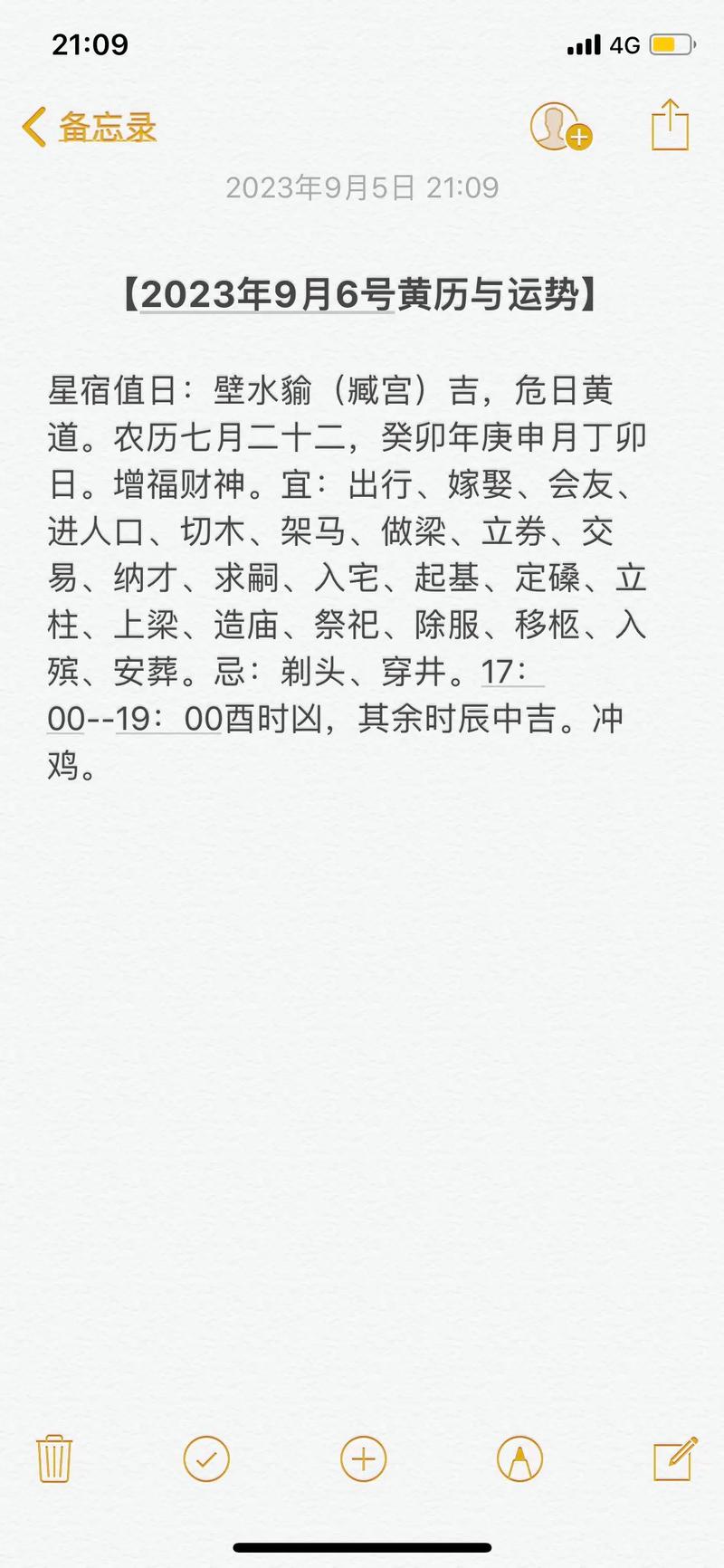The image size is (724, 1568).
Task: Compose a new note
Action: coord(674,1458)
